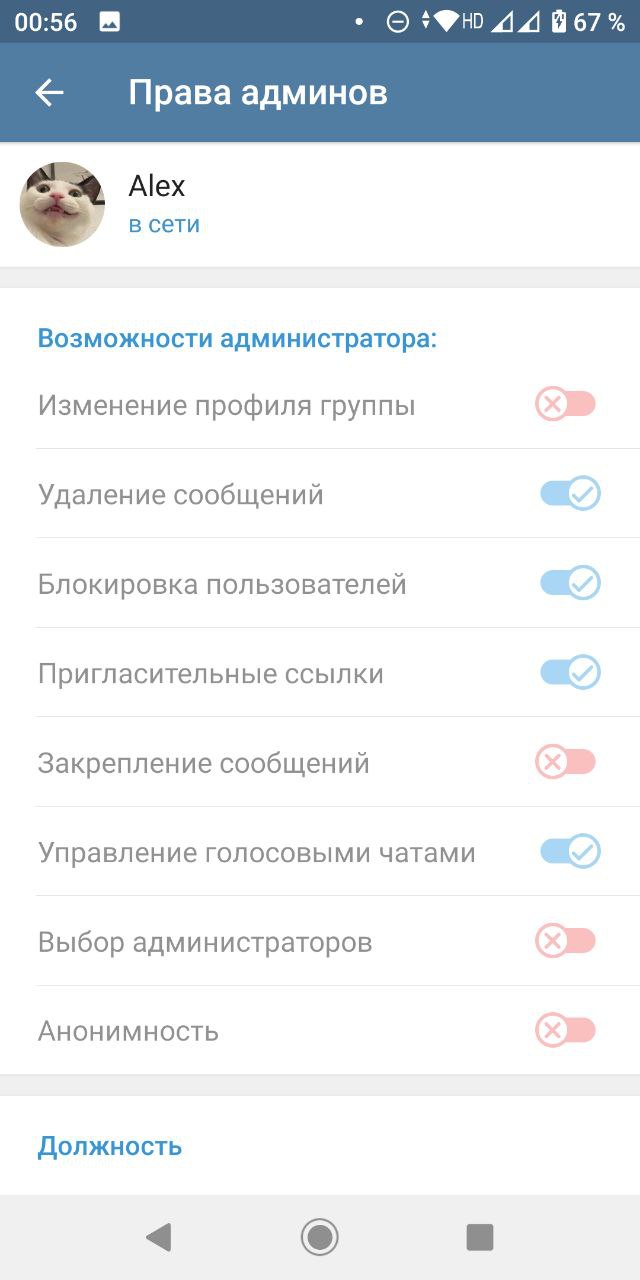This screenshot has width=640, height=1280.
Task: Turn off Блокировка пользователей switch
Action: [x=570, y=583]
